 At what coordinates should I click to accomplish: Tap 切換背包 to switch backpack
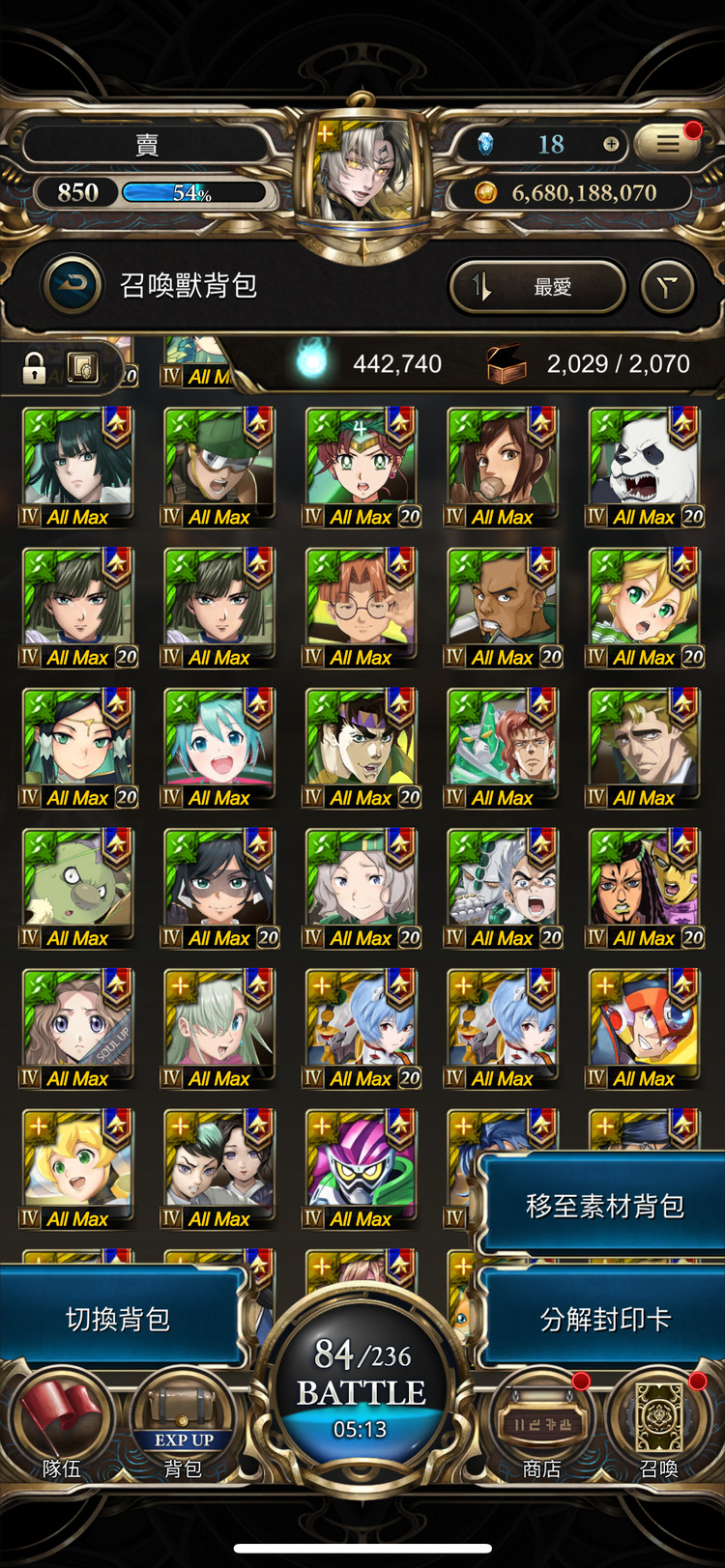point(118,1319)
